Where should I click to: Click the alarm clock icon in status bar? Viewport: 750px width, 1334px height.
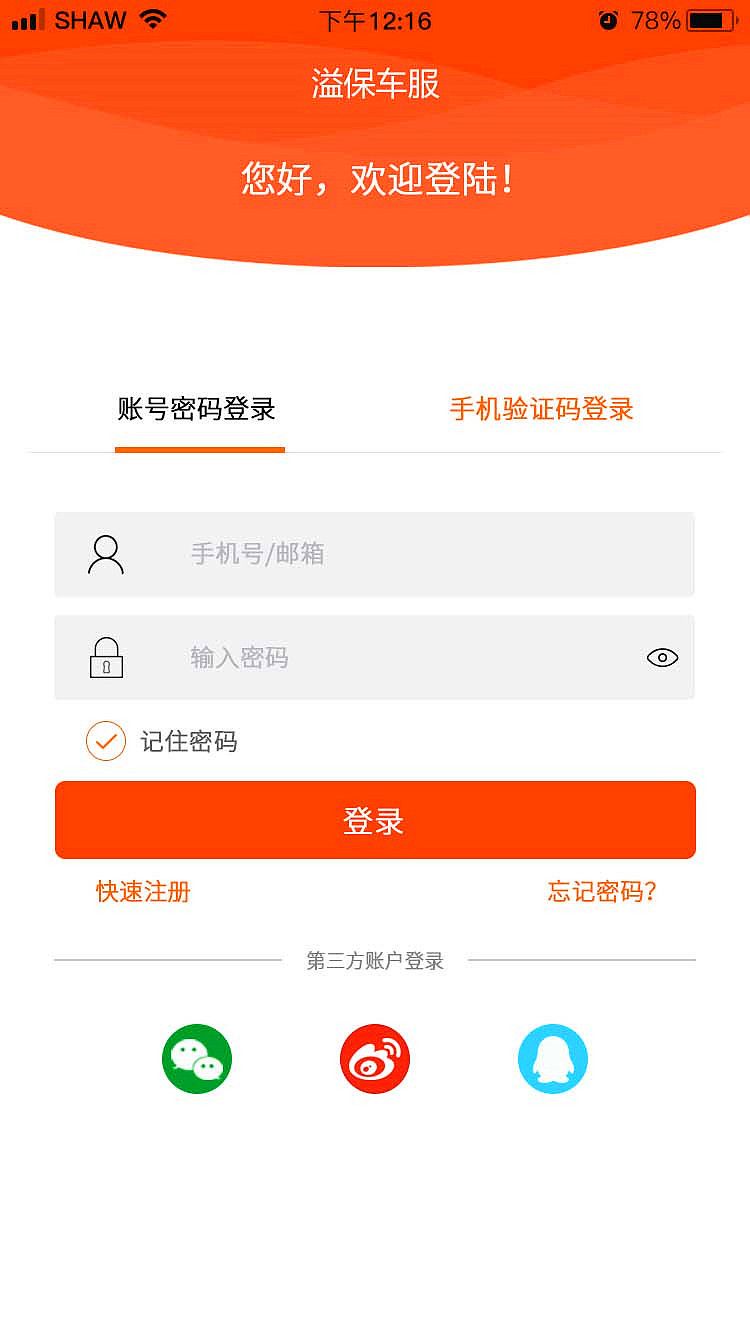(x=609, y=19)
